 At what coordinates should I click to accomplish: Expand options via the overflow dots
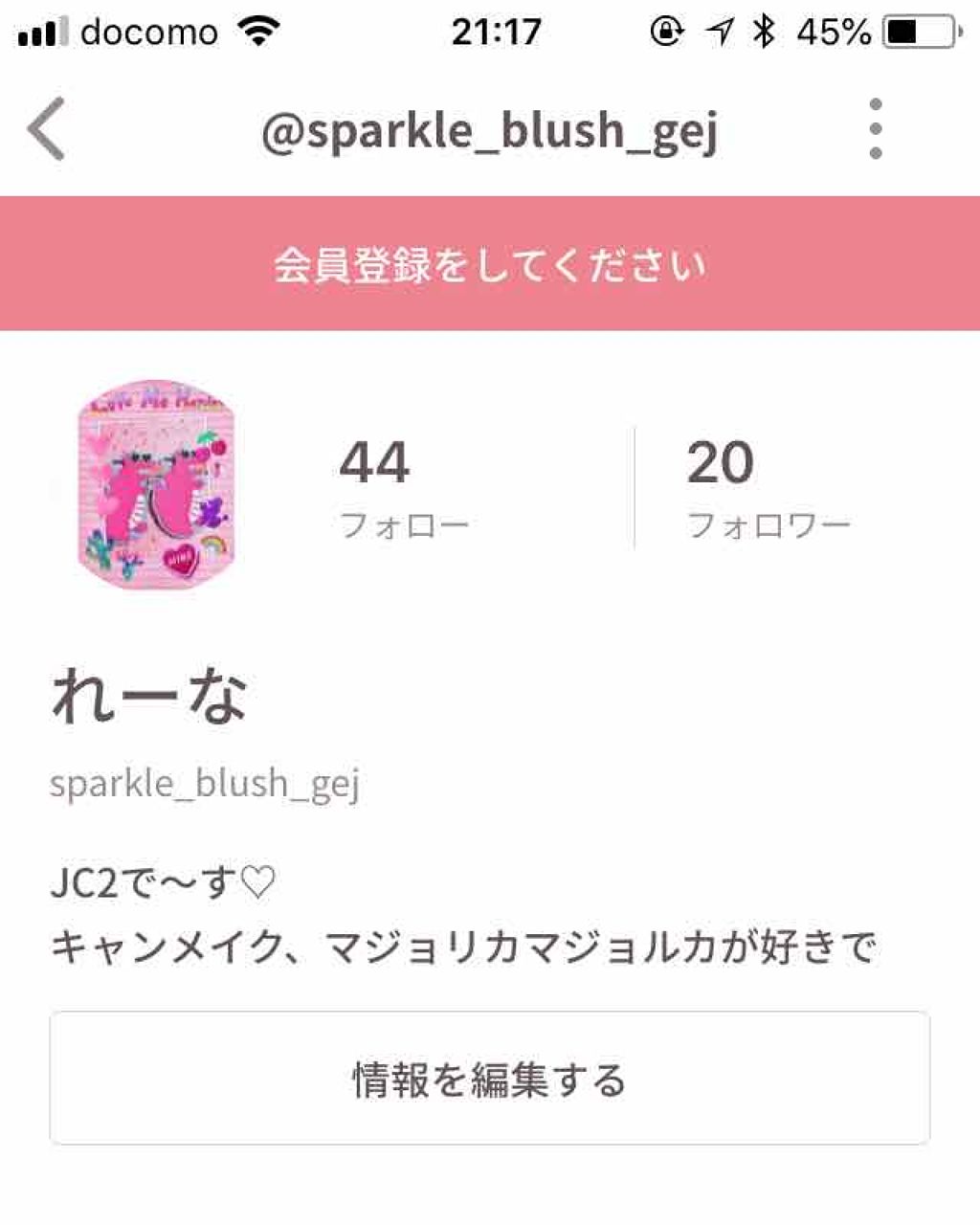click(x=874, y=129)
